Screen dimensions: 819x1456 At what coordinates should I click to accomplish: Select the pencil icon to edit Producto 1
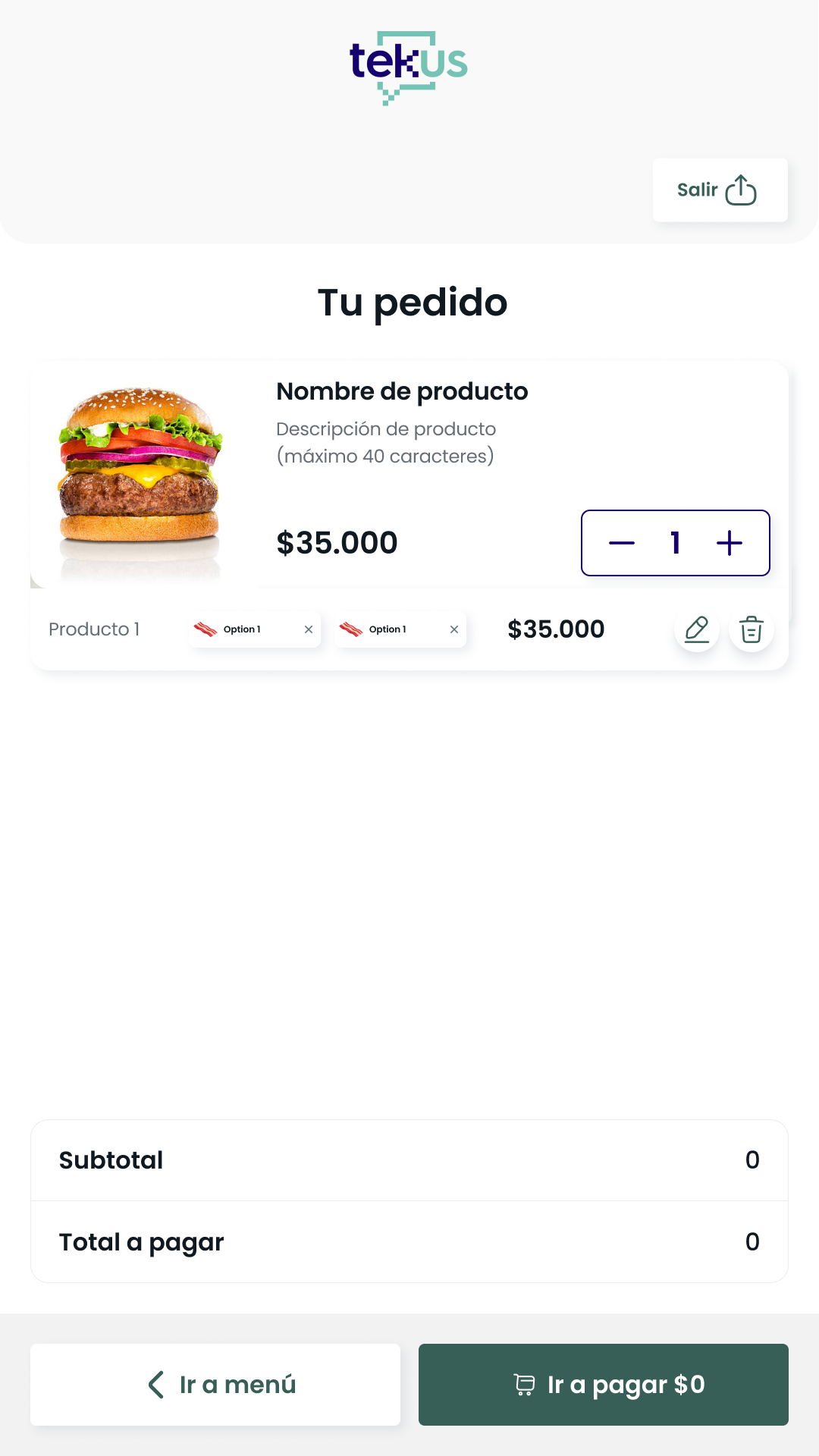(x=696, y=629)
